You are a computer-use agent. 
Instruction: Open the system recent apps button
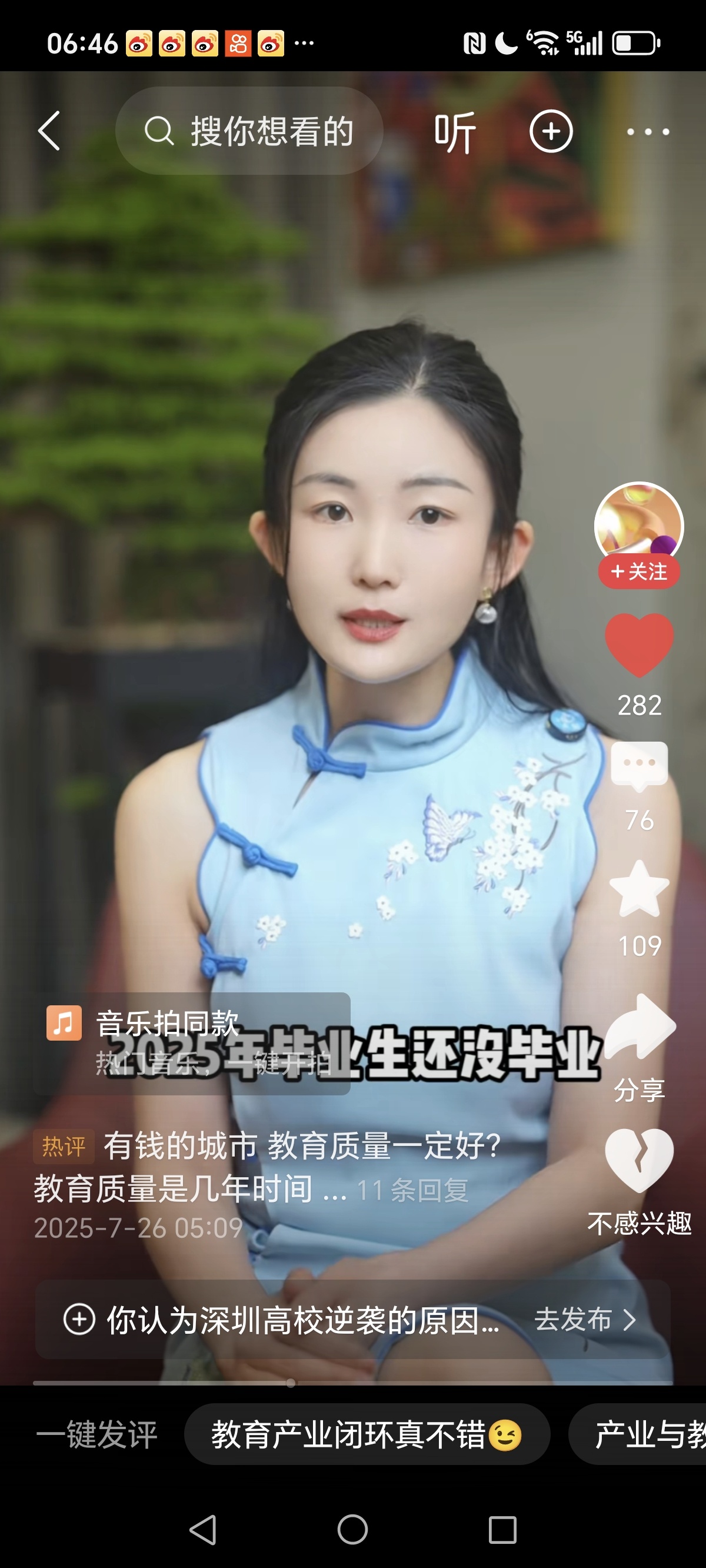[x=502, y=1530]
